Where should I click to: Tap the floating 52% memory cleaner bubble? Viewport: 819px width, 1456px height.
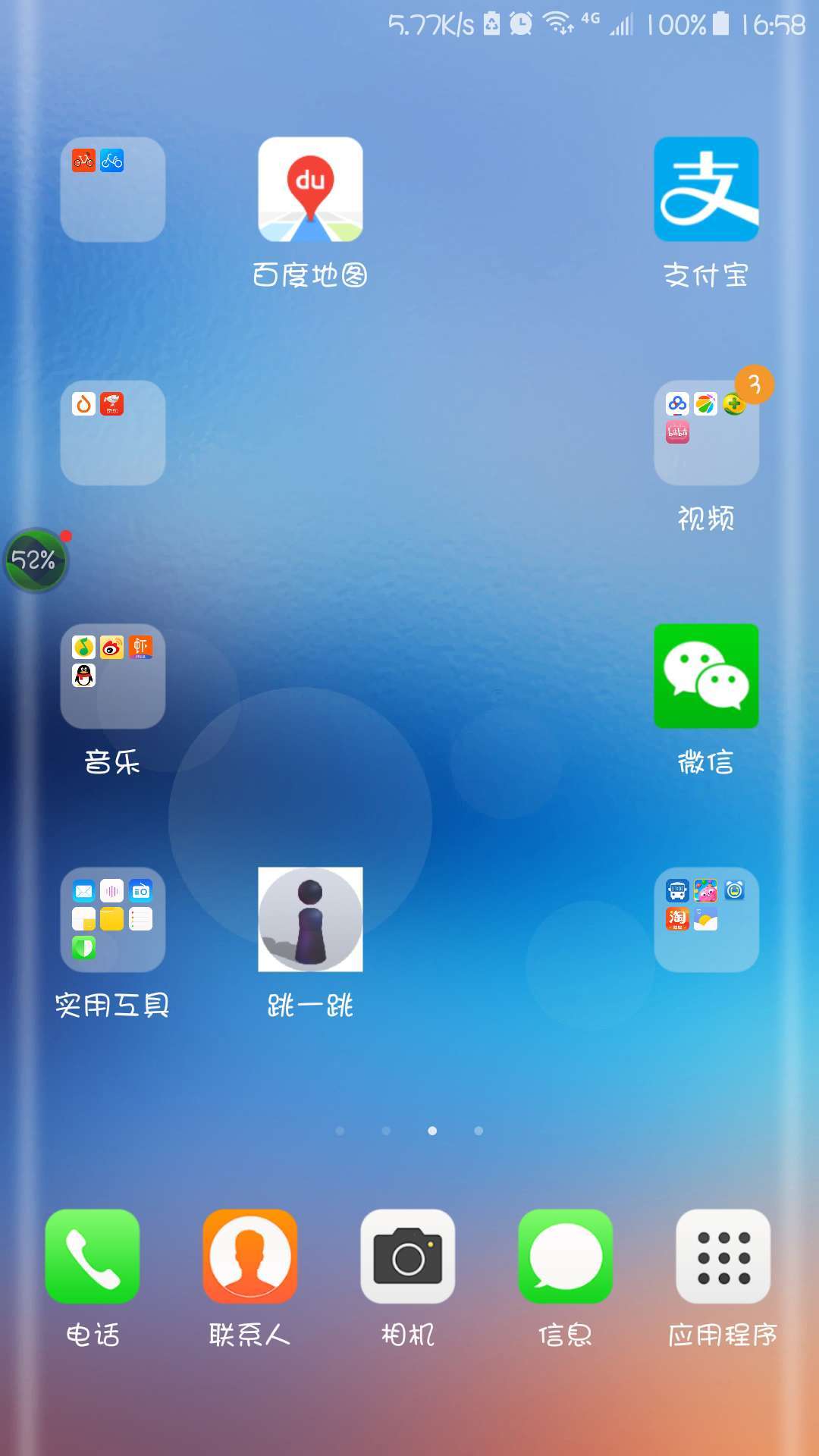pos(36,560)
